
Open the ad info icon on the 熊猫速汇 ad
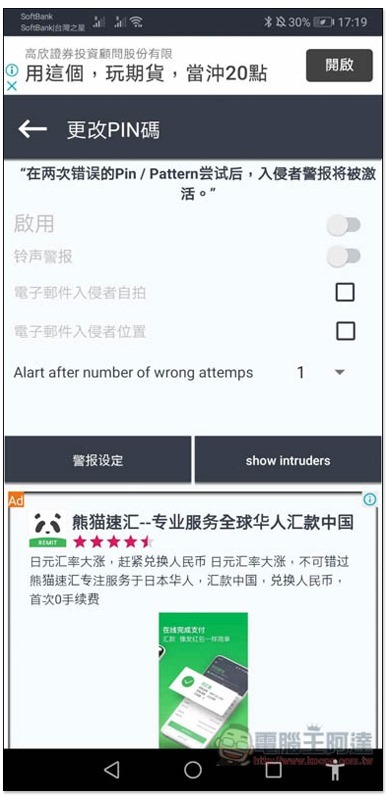pos(370,499)
